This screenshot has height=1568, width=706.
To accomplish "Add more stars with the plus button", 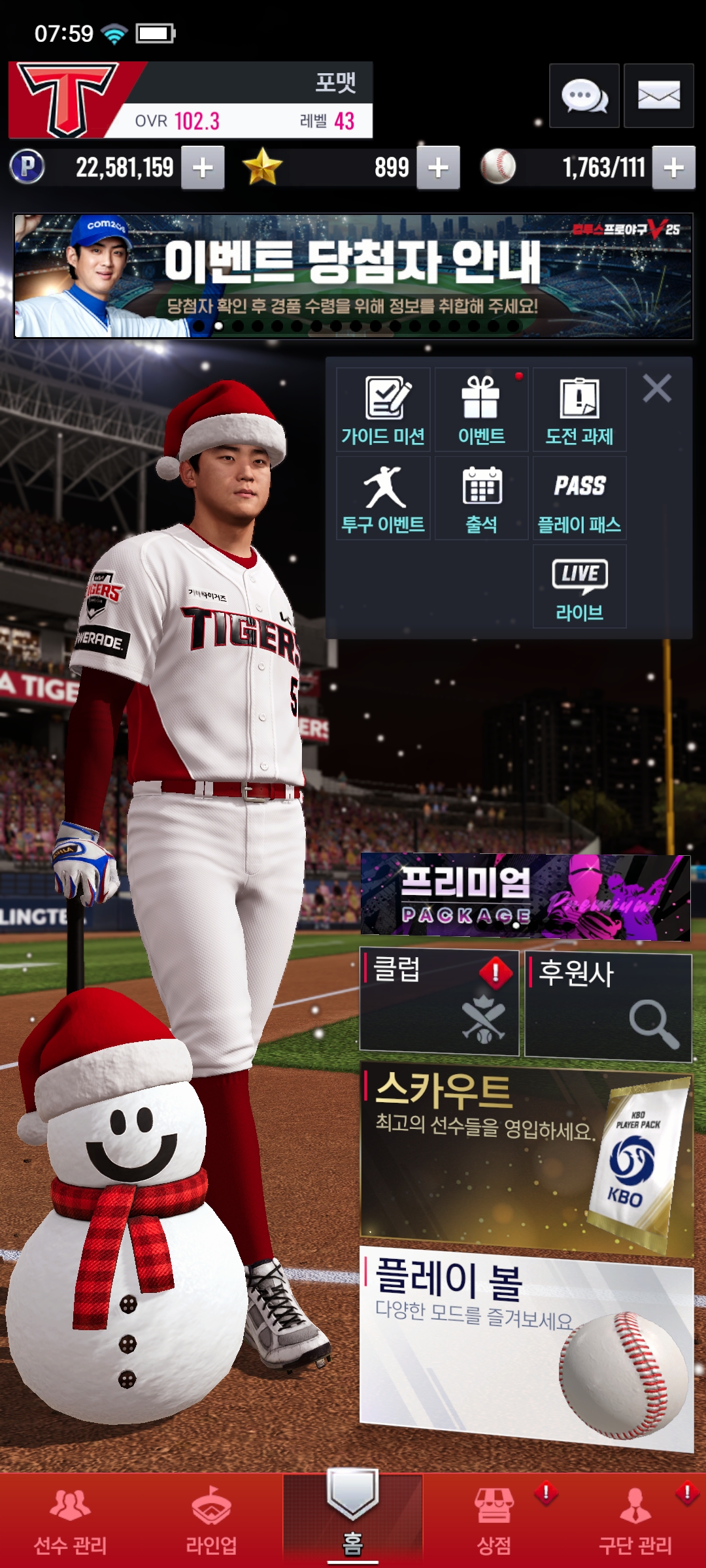I will [438, 168].
